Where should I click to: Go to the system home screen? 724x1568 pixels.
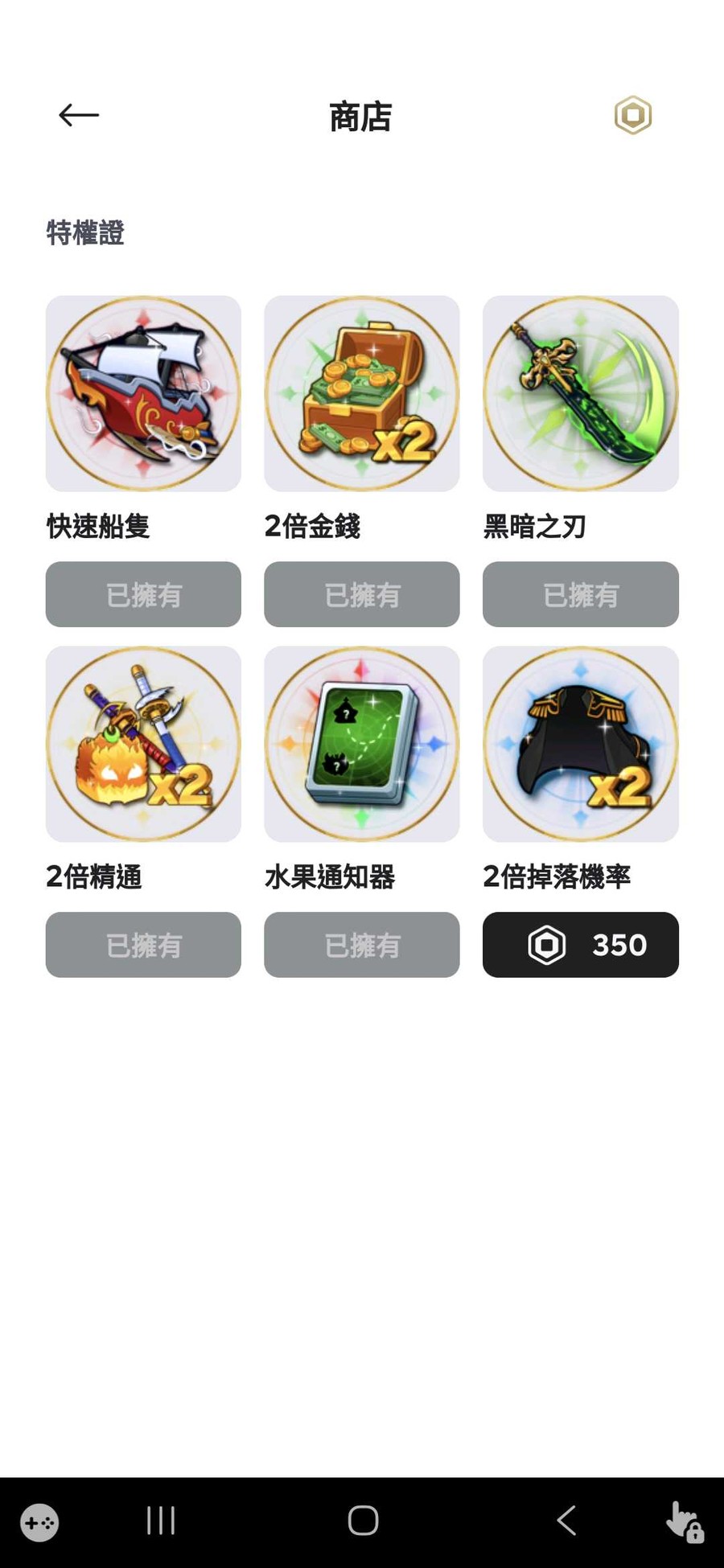[363, 1521]
